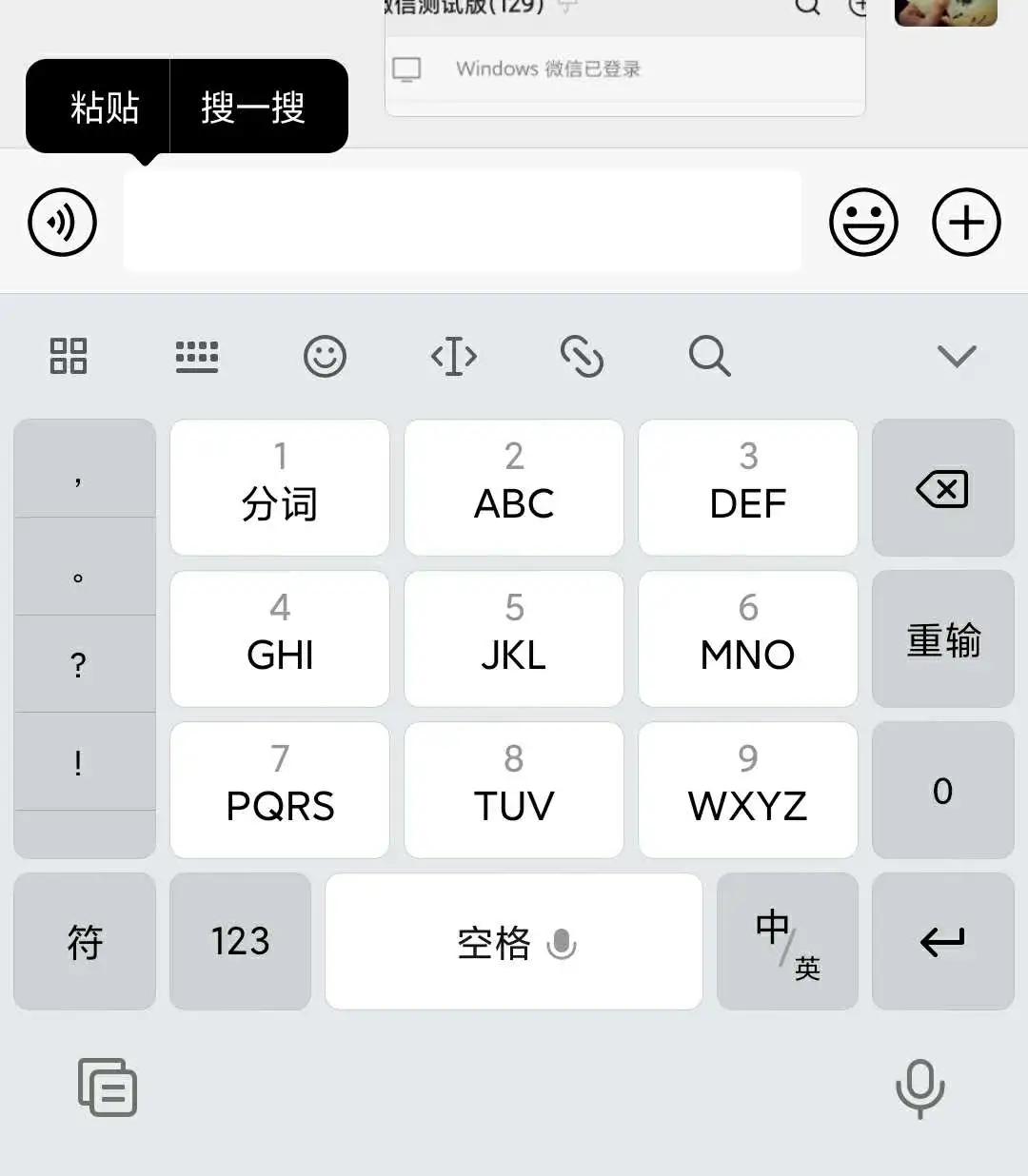Select the cursor text-selection tool icon
Viewport: 1028px width, 1176px height.
[453, 357]
